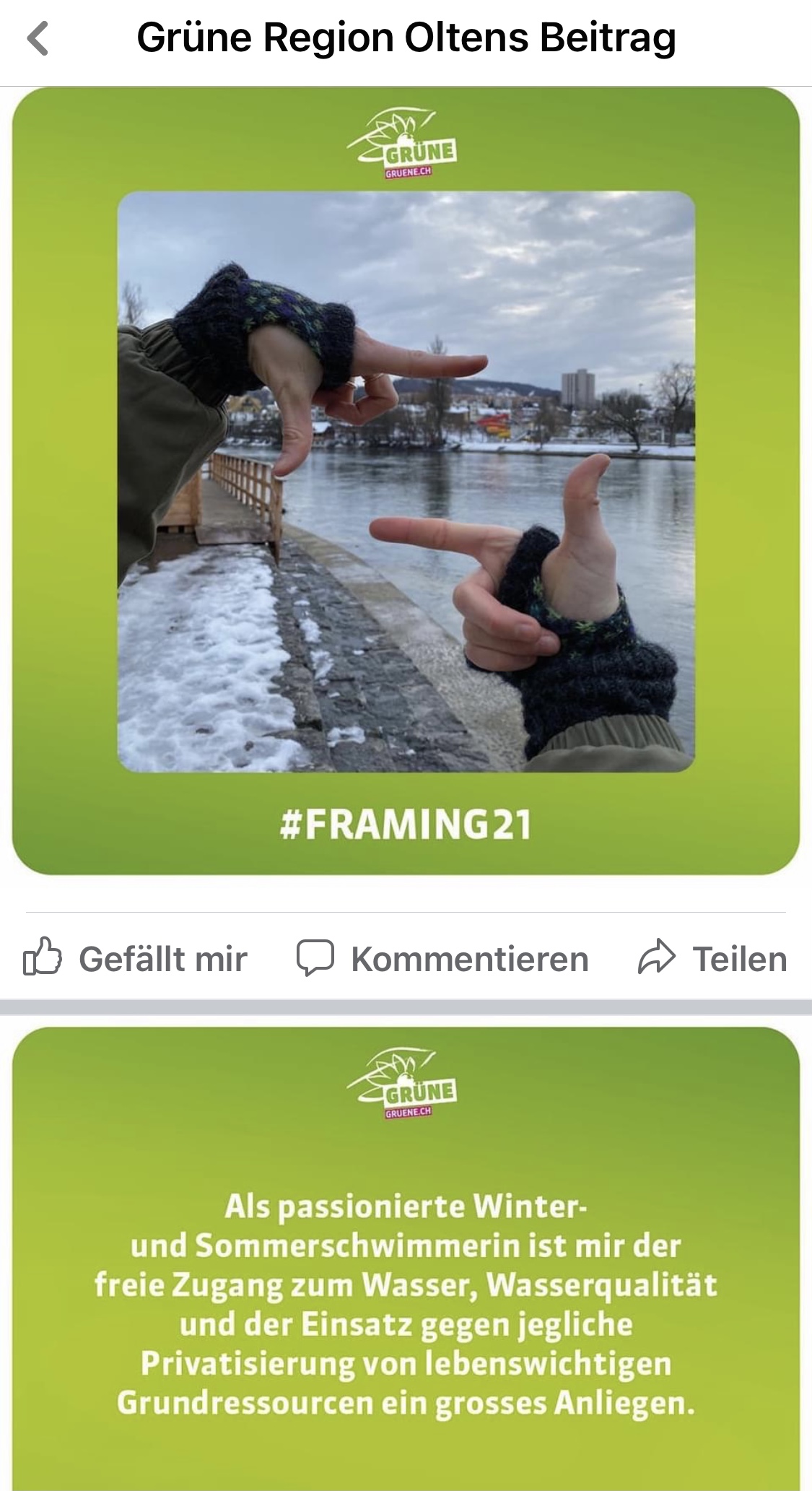The height and width of the screenshot is (1491, 812).
Task: Open the #FRAMING21 photo in full view
Action: click(x=406, y=481)
